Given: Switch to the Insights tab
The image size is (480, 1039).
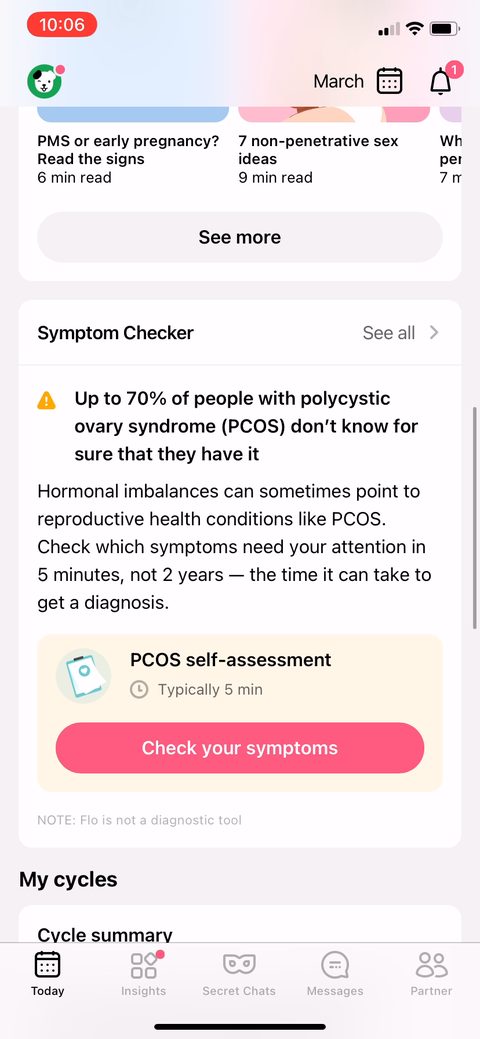Looking at the screenshot, I should tap(143, 974).
